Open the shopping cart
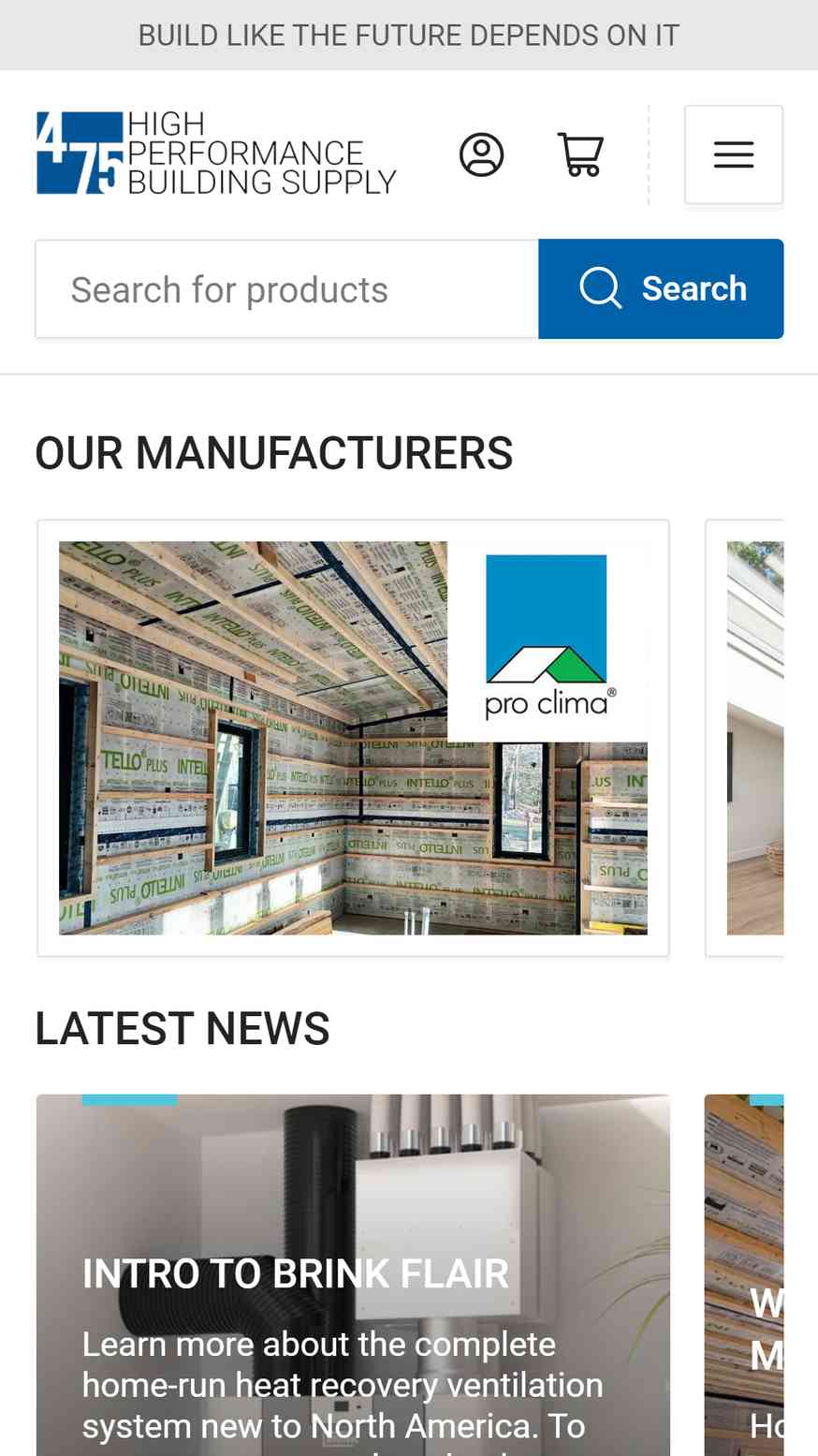Viewport: 818px width, 1456px height. point(580,154)
